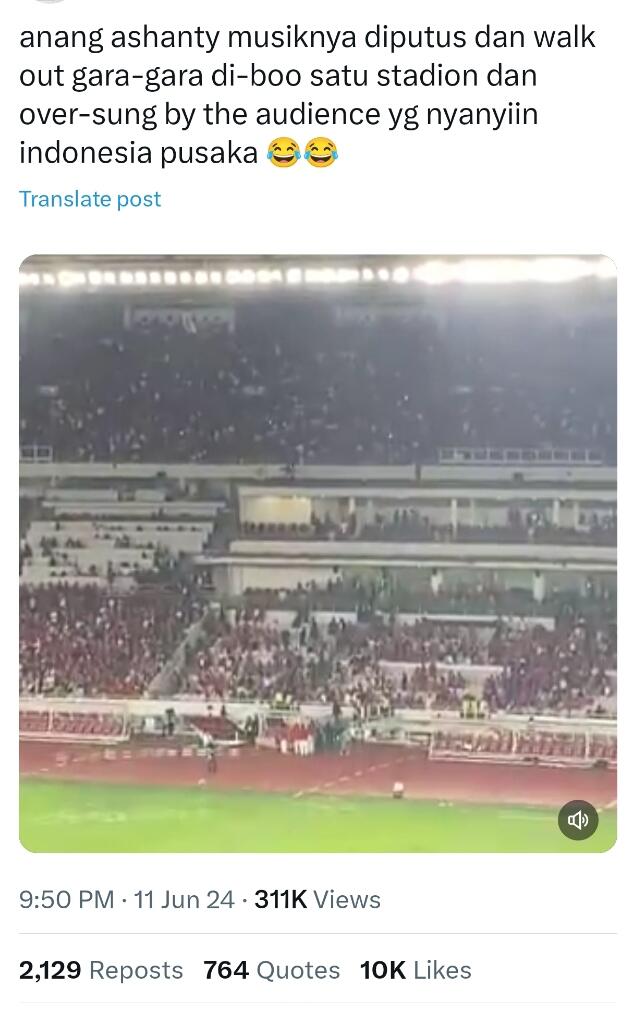View the 2,129 Reposts list
Image resolution: width=636 pixels, height=1024 pixels.
click(x=101, y=970)
